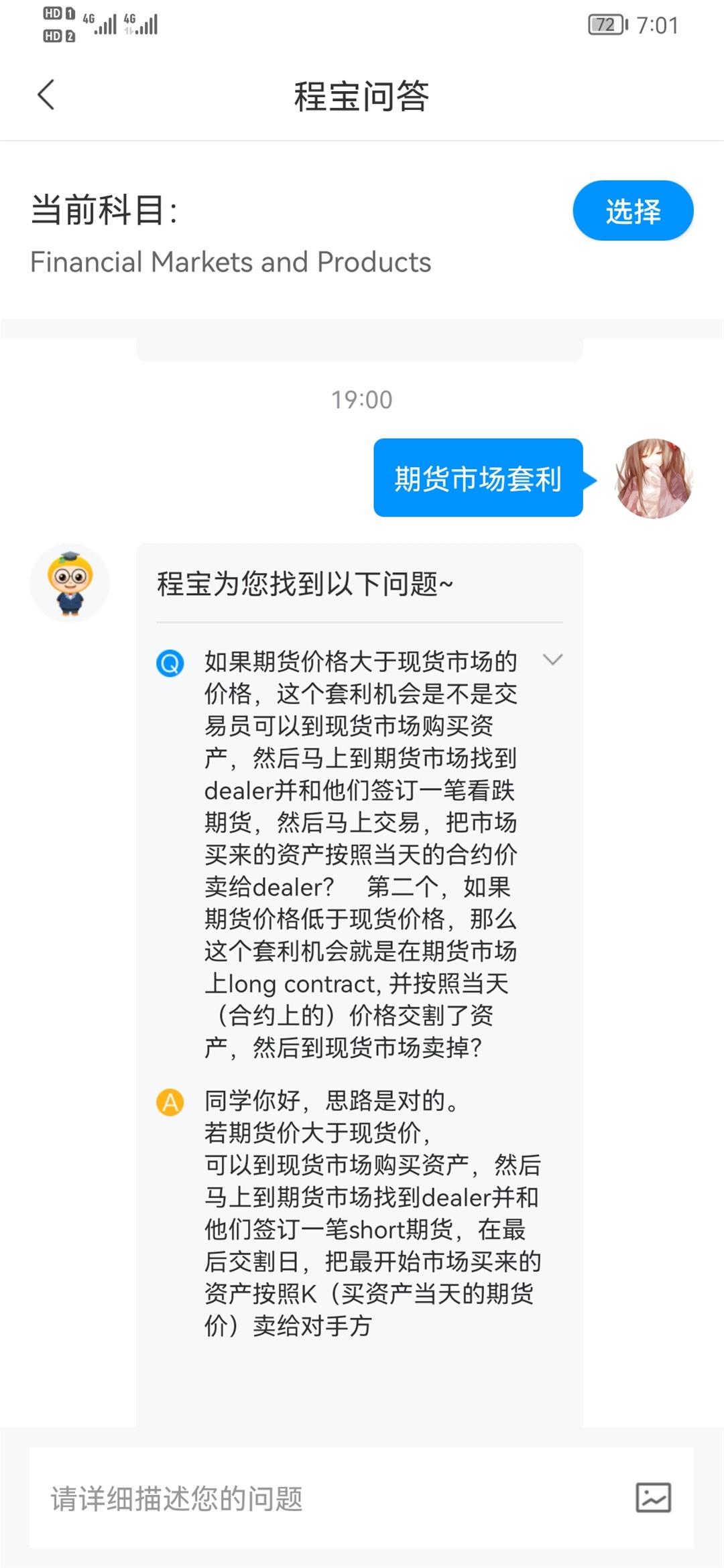Screen dimensions: 724x1568
Task: Collapse the question with the chevron
Action: coord(552,660)
